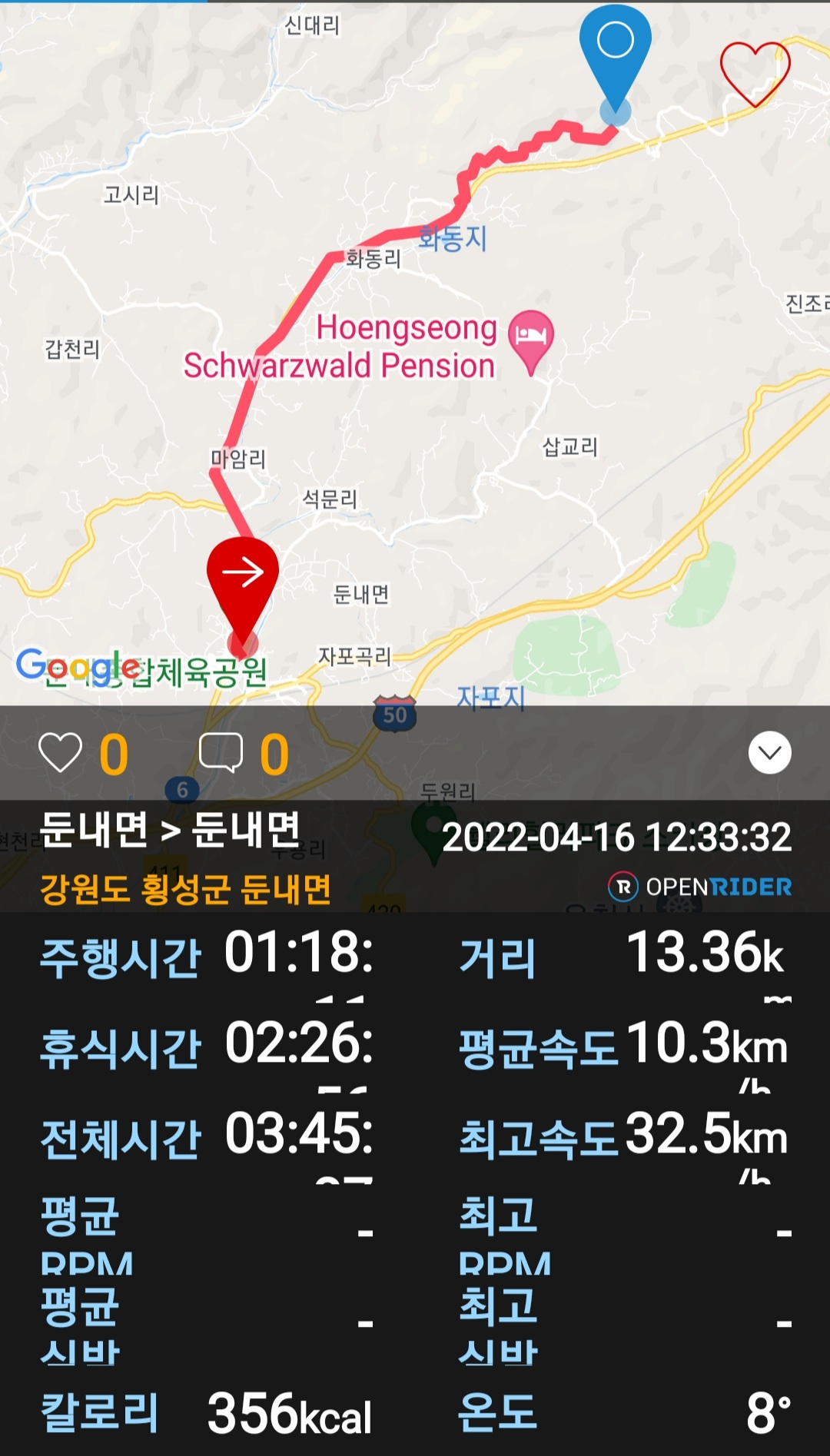Tap the red heart favorite icon
Viewport: 830px width, 1456px height.
tap(755, 73)
